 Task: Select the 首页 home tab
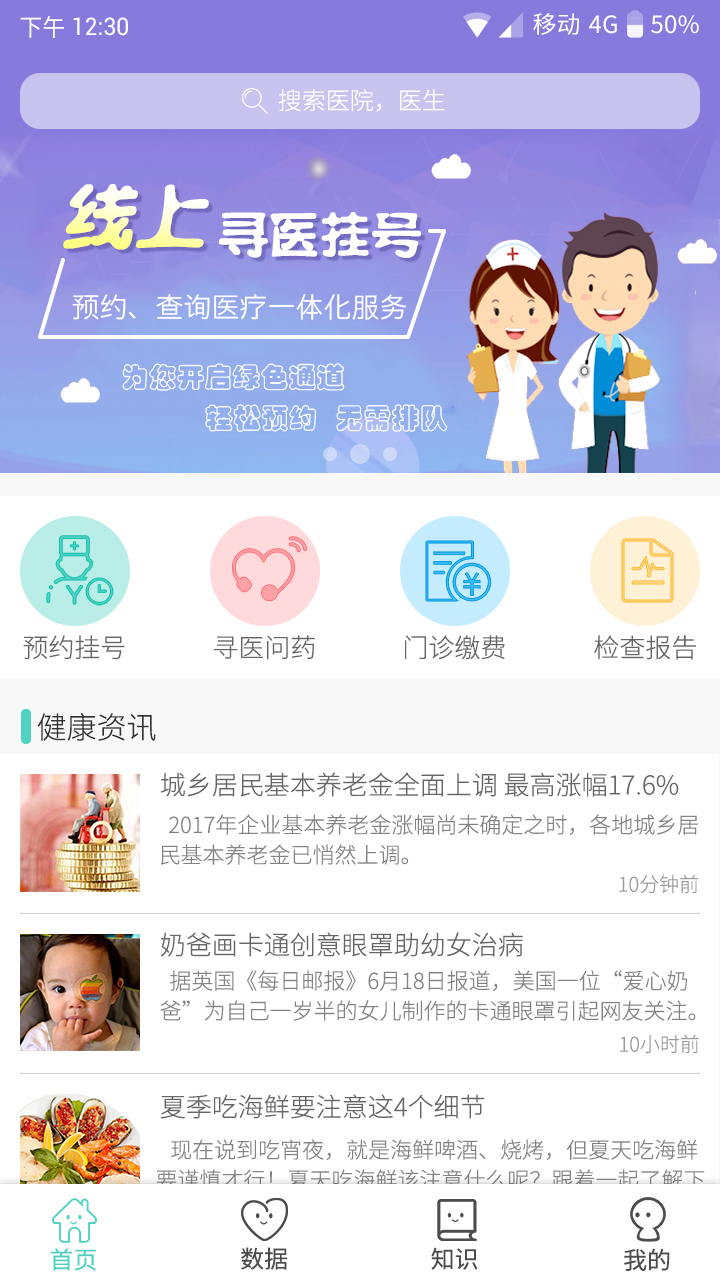(75, 1235)
